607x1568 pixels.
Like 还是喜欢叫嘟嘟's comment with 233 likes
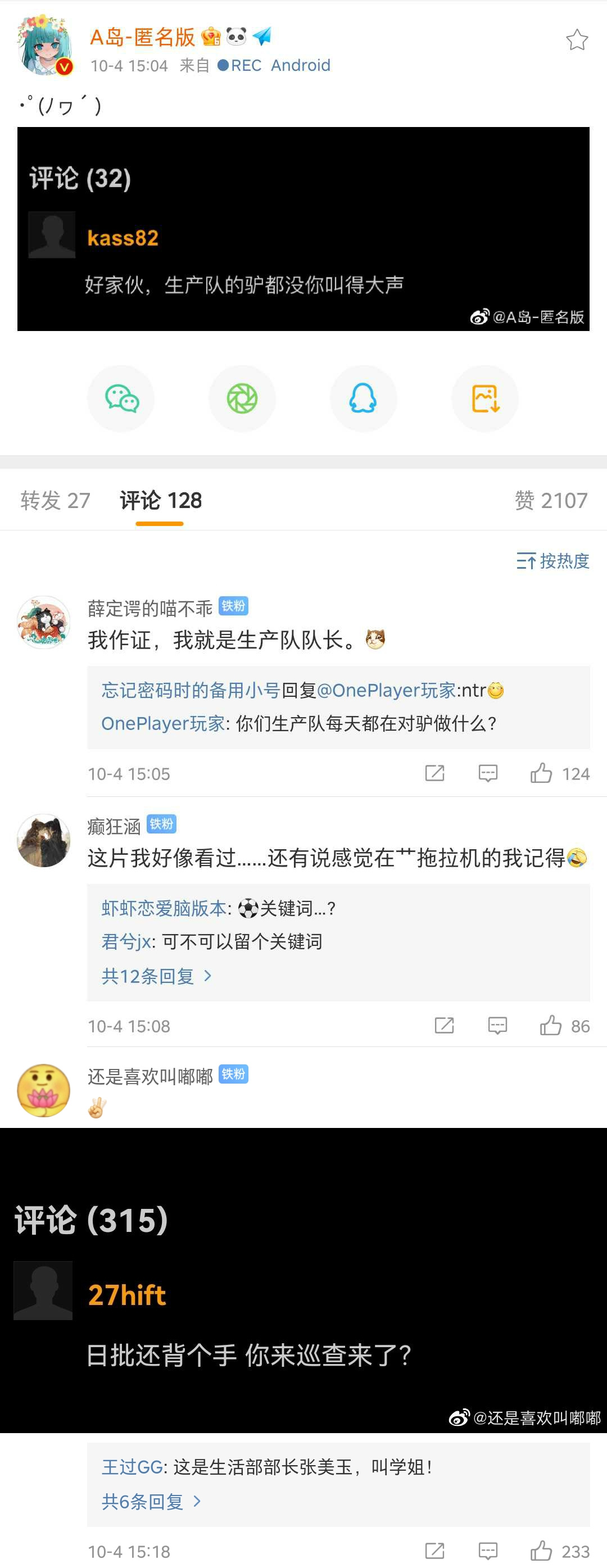point(541,1551)
